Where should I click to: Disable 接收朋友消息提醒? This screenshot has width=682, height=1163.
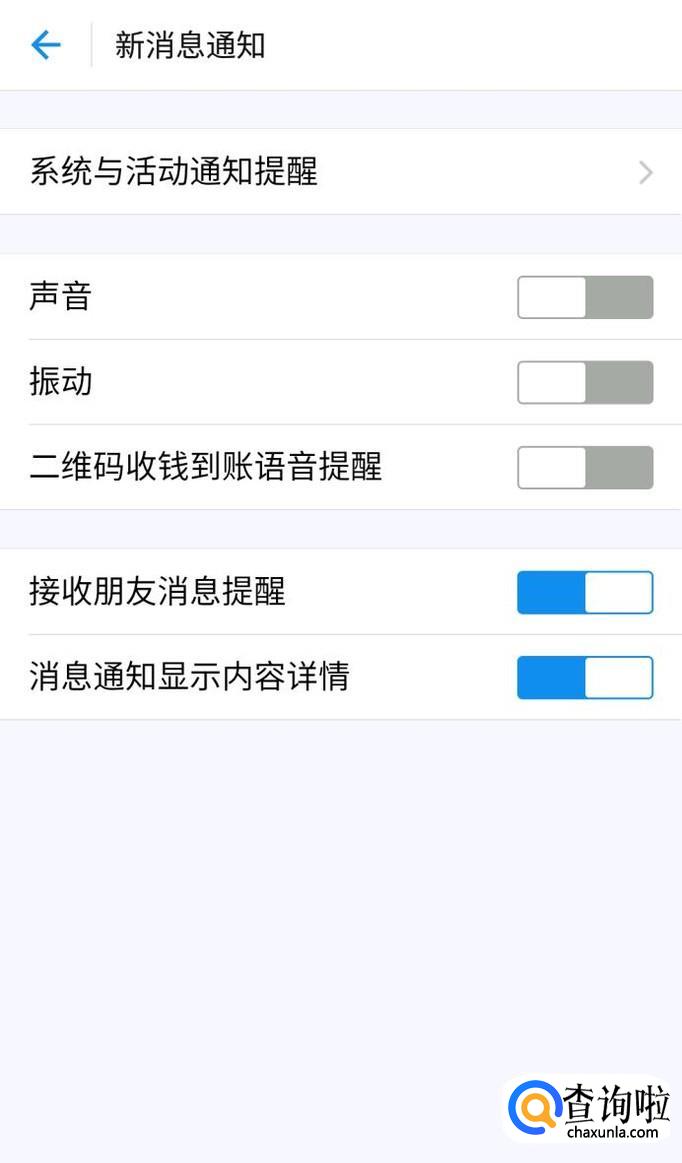click(x=585, y=592)
